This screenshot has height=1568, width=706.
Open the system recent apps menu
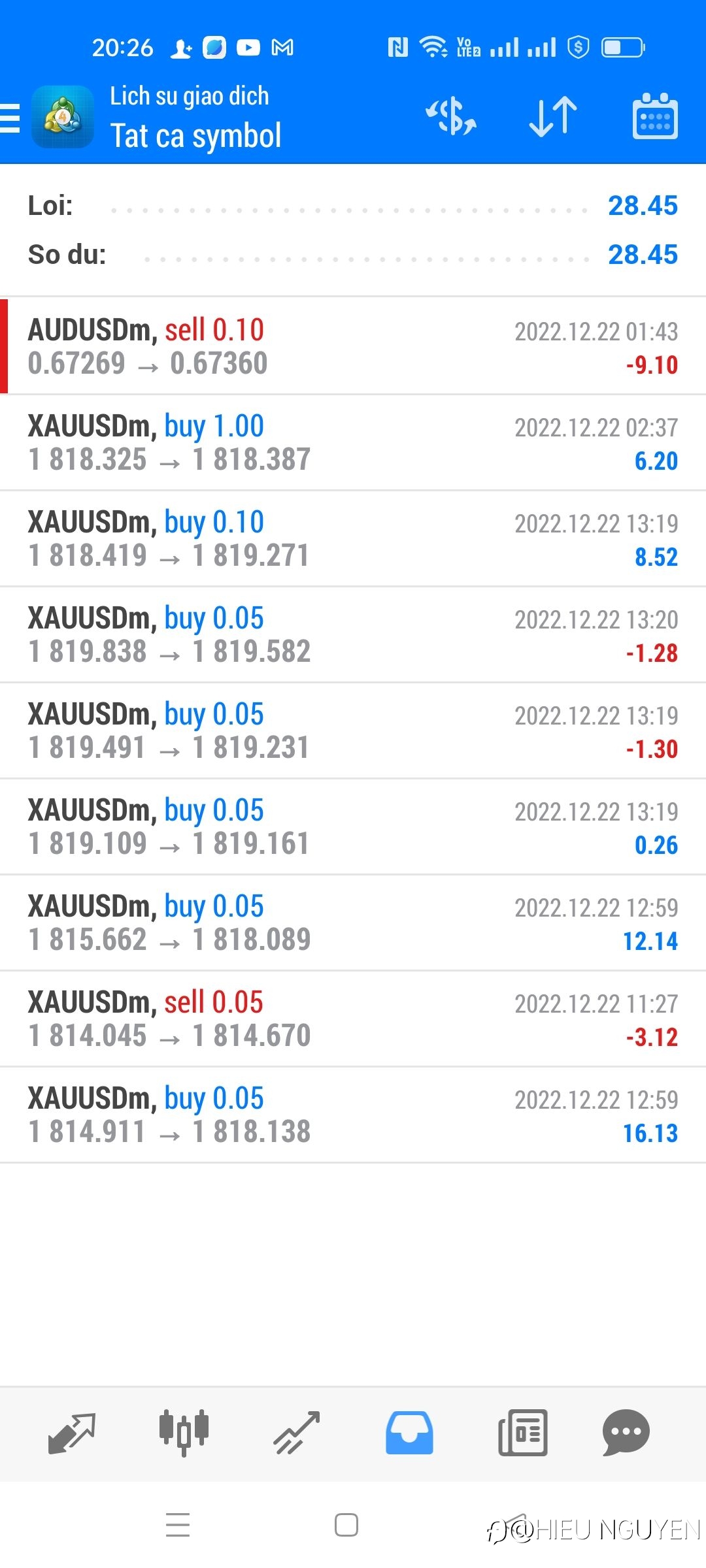coord(178,1525)
